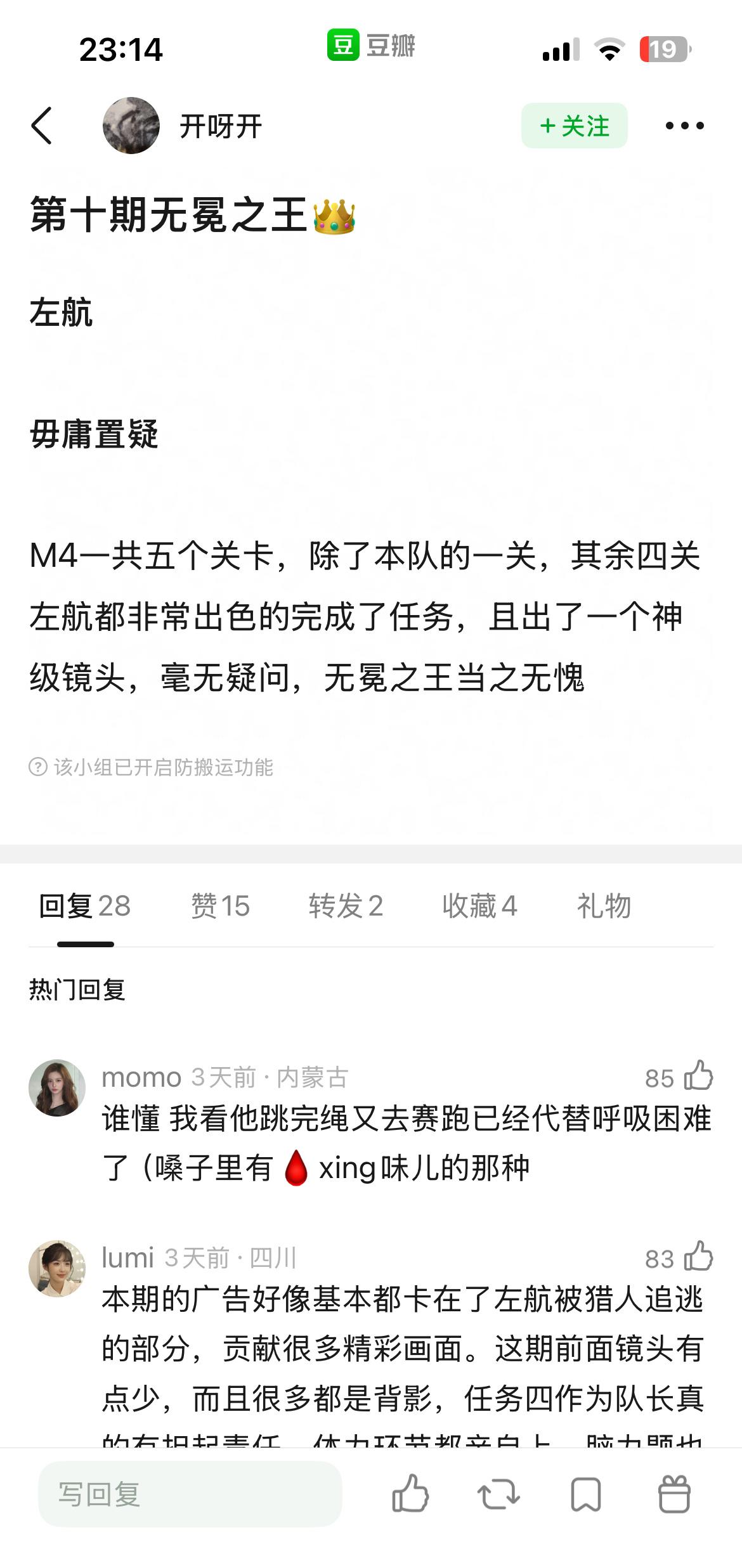Tap the 防搬运功能 help info icon
The height and width of the screenshot is (1568, 742).
point(38,767)
